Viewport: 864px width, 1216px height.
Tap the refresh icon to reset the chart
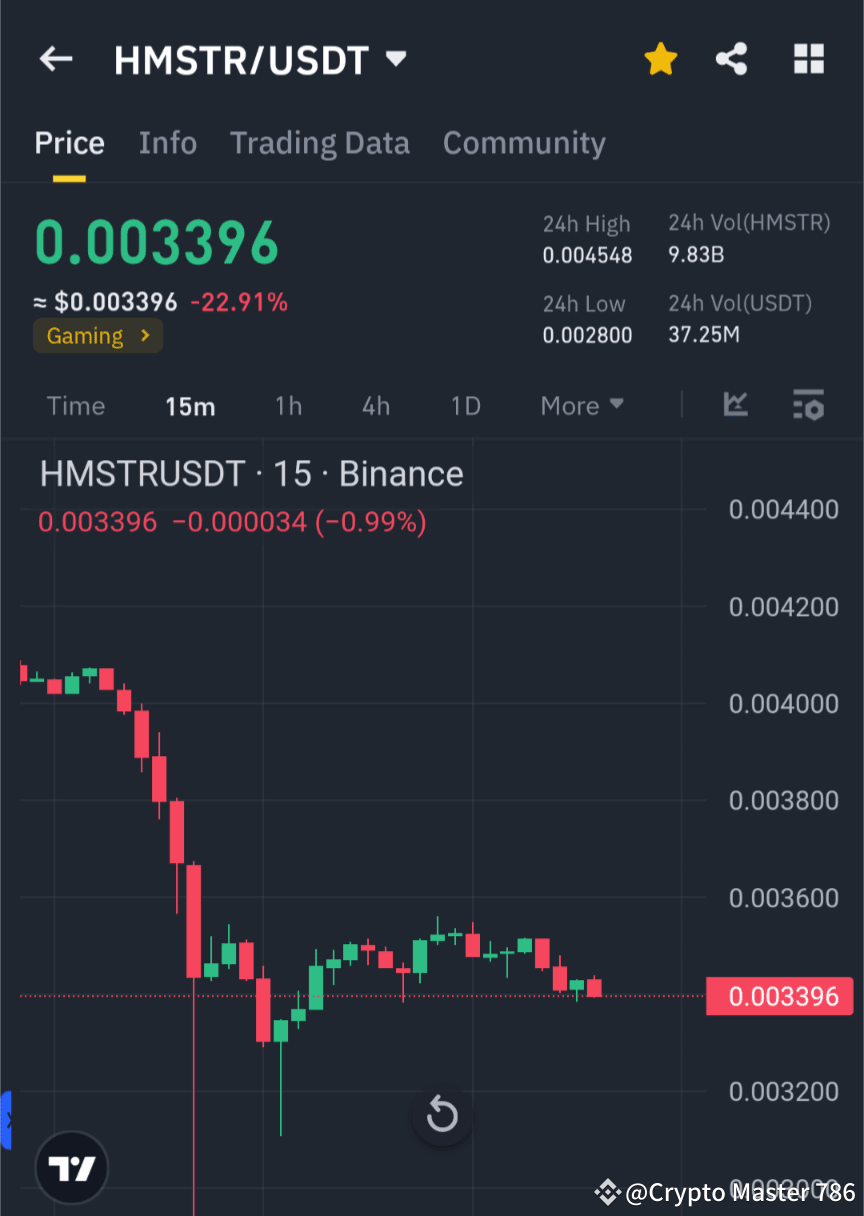[x=441, y=1115]
